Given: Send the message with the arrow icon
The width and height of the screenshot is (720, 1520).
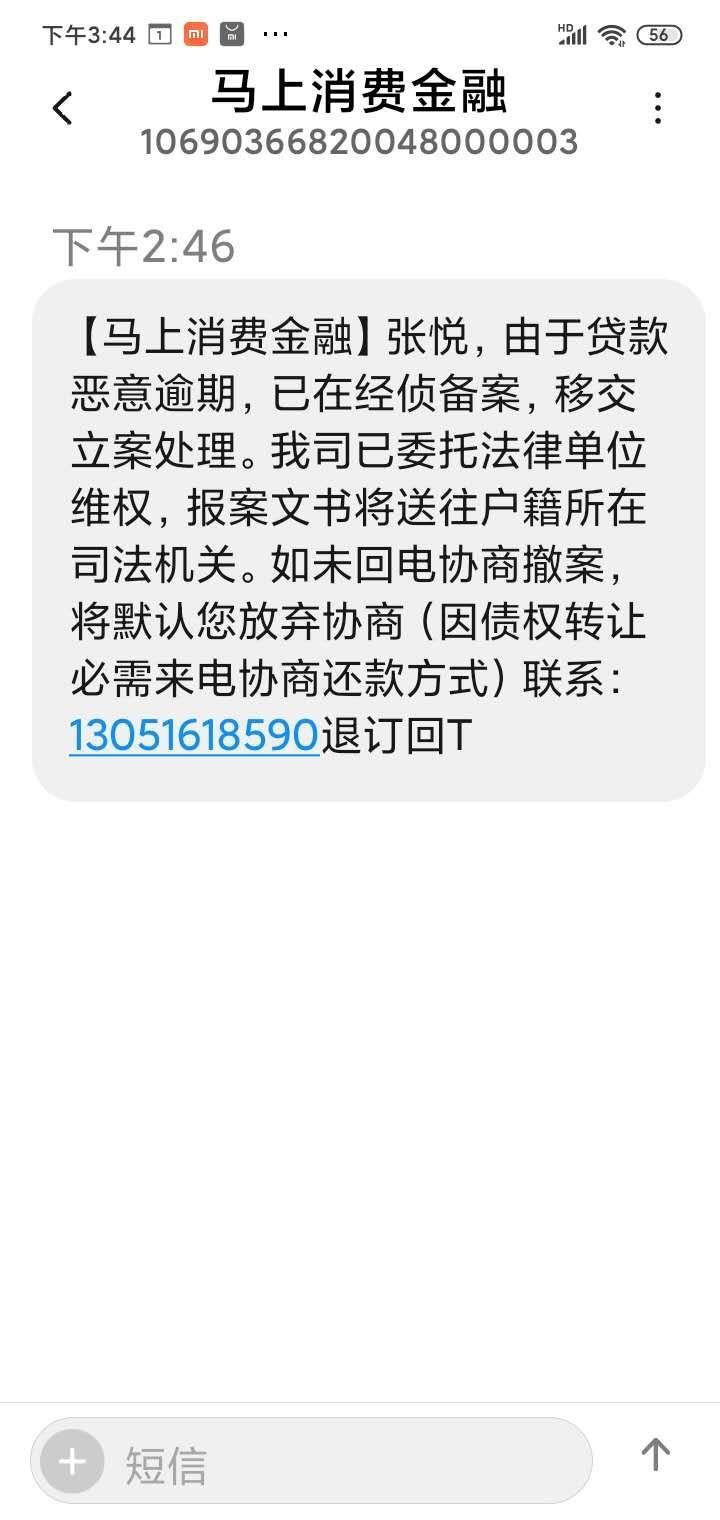Looking at the screenshot, I should pos(655,1455).
